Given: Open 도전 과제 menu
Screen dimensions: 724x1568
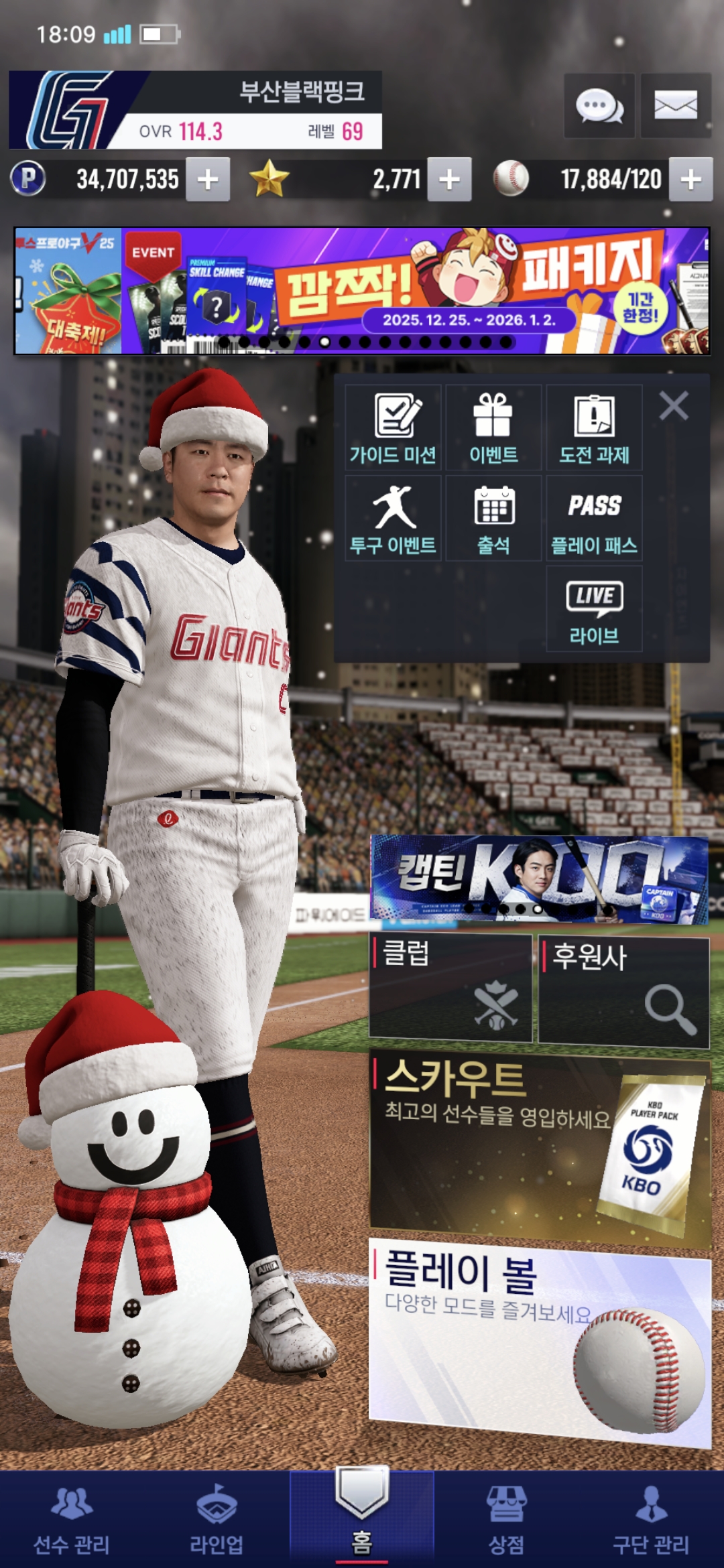Looking at the screenshot, I should pyautogui.click(x=594, y=428).
